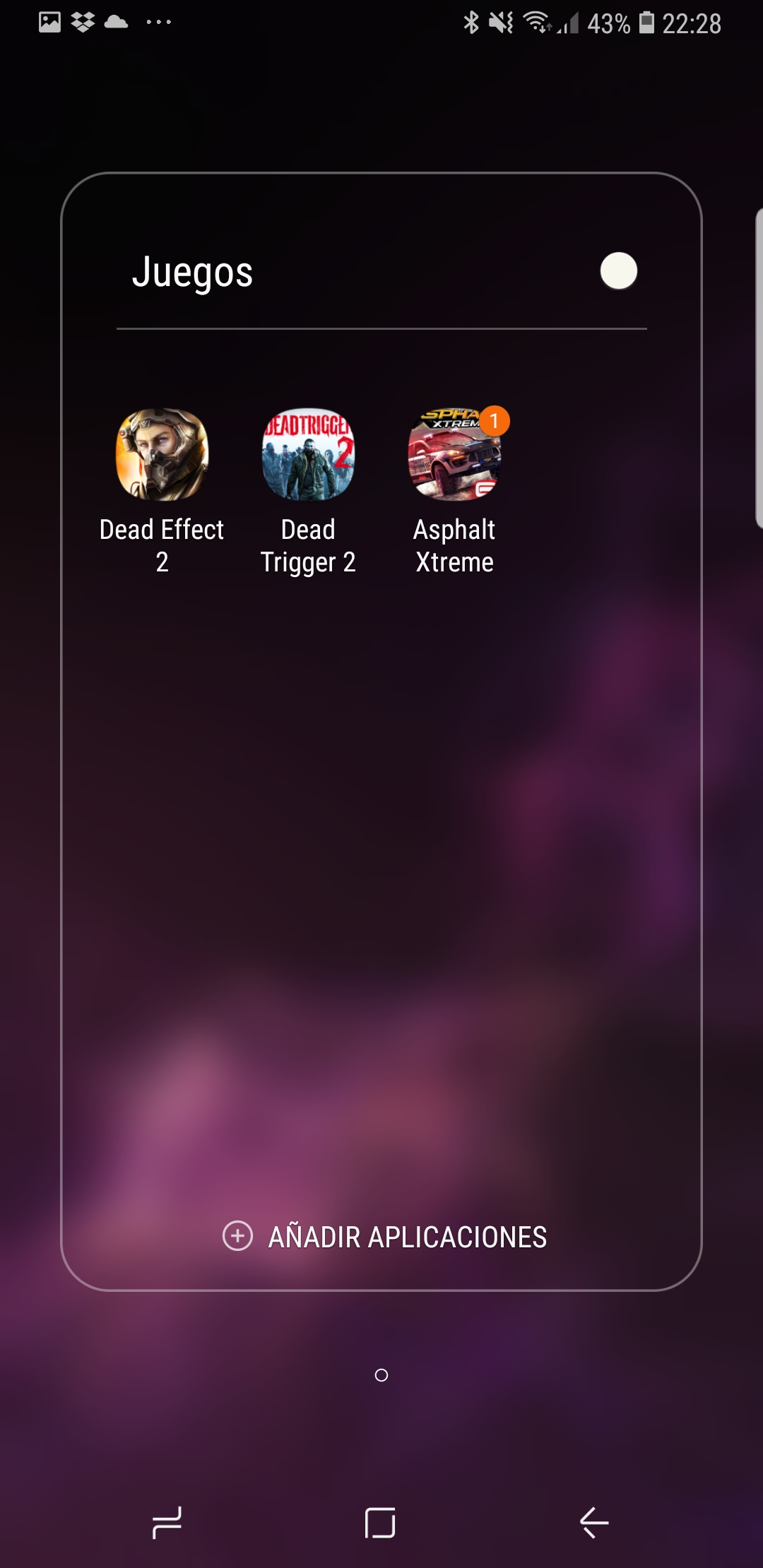The width and height of the screenshot is (763, 1568).
Task: Open the folder color picker dot
Action: coord(619,271)
